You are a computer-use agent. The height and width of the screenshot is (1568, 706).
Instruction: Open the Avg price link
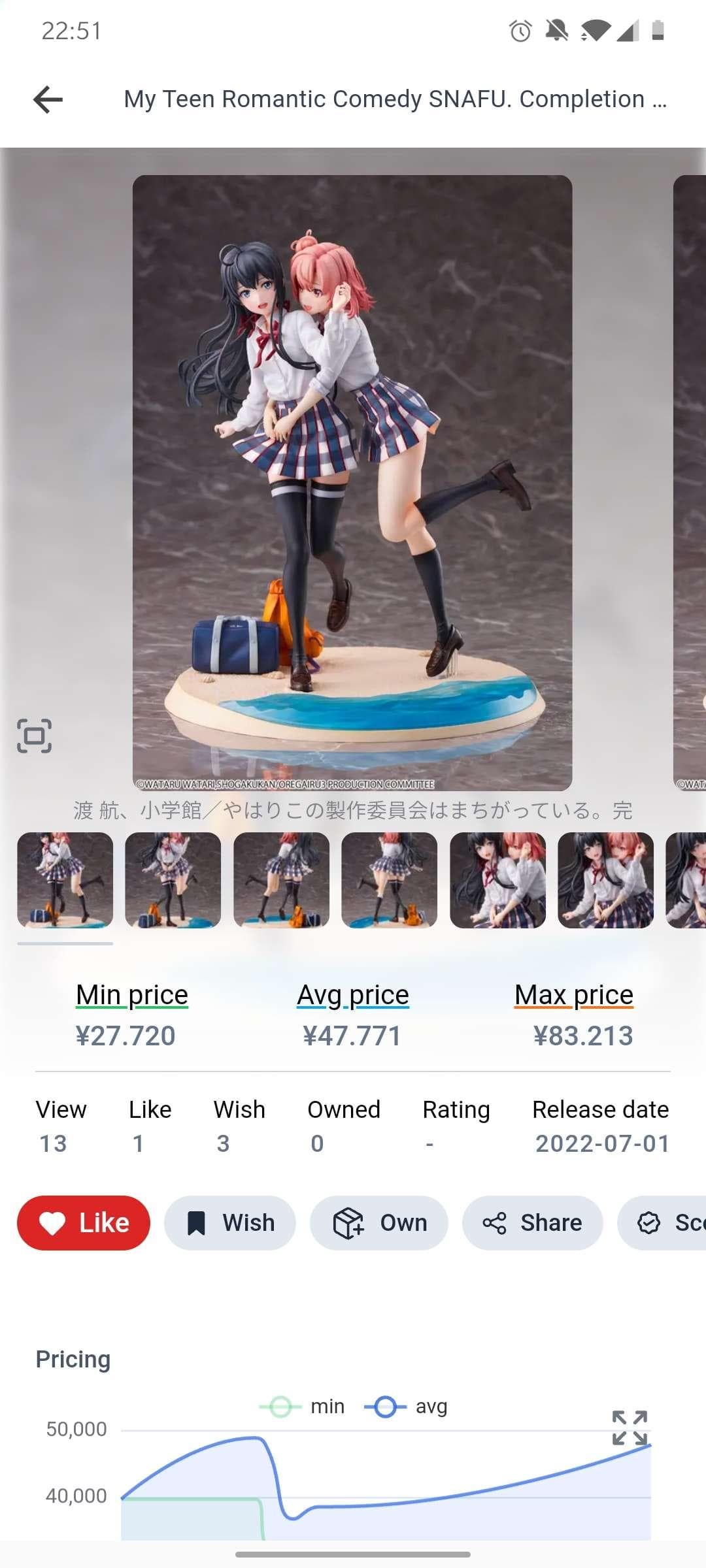pos(353,995)
